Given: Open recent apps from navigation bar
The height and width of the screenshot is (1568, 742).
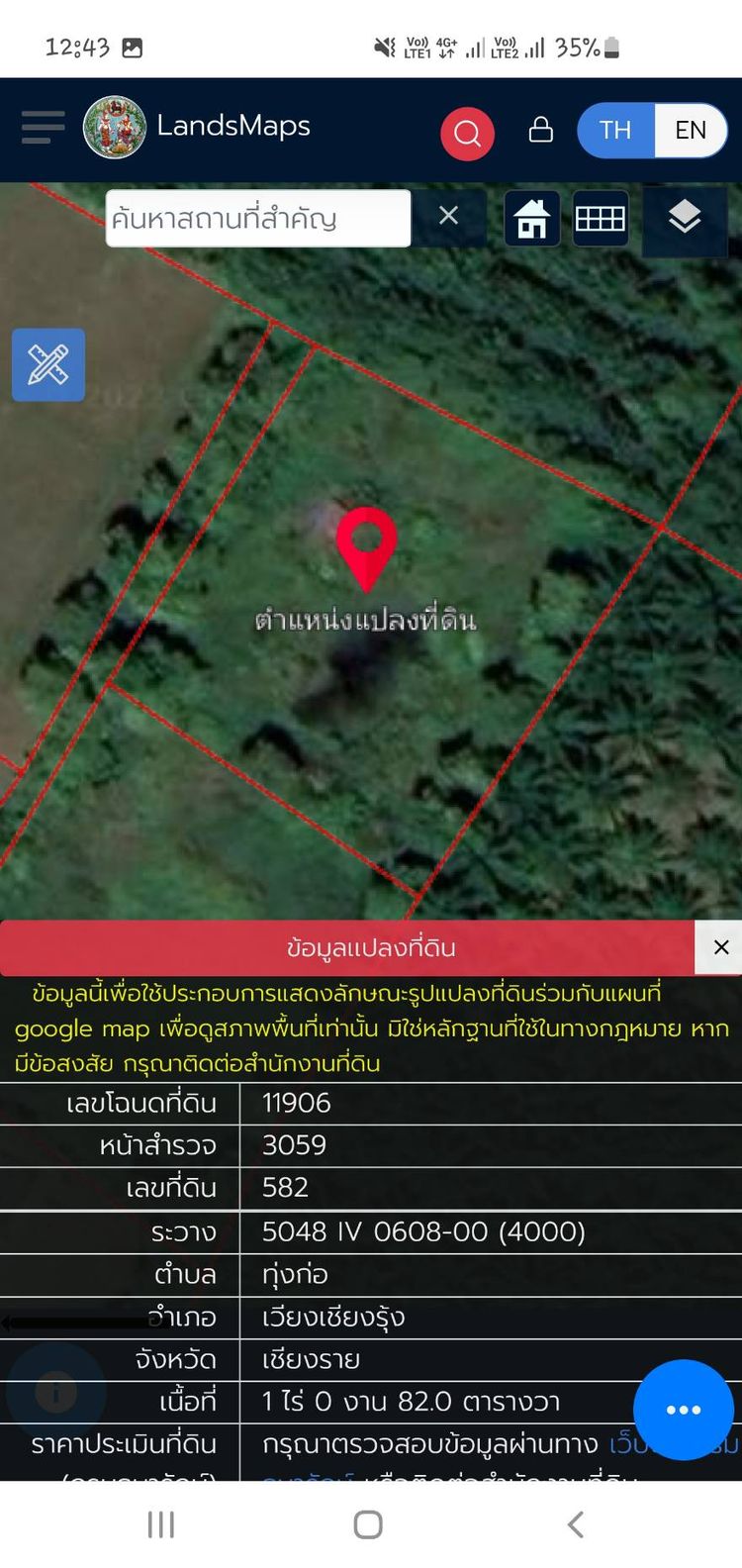Looking at the screenshot, I should [160, 1524].
